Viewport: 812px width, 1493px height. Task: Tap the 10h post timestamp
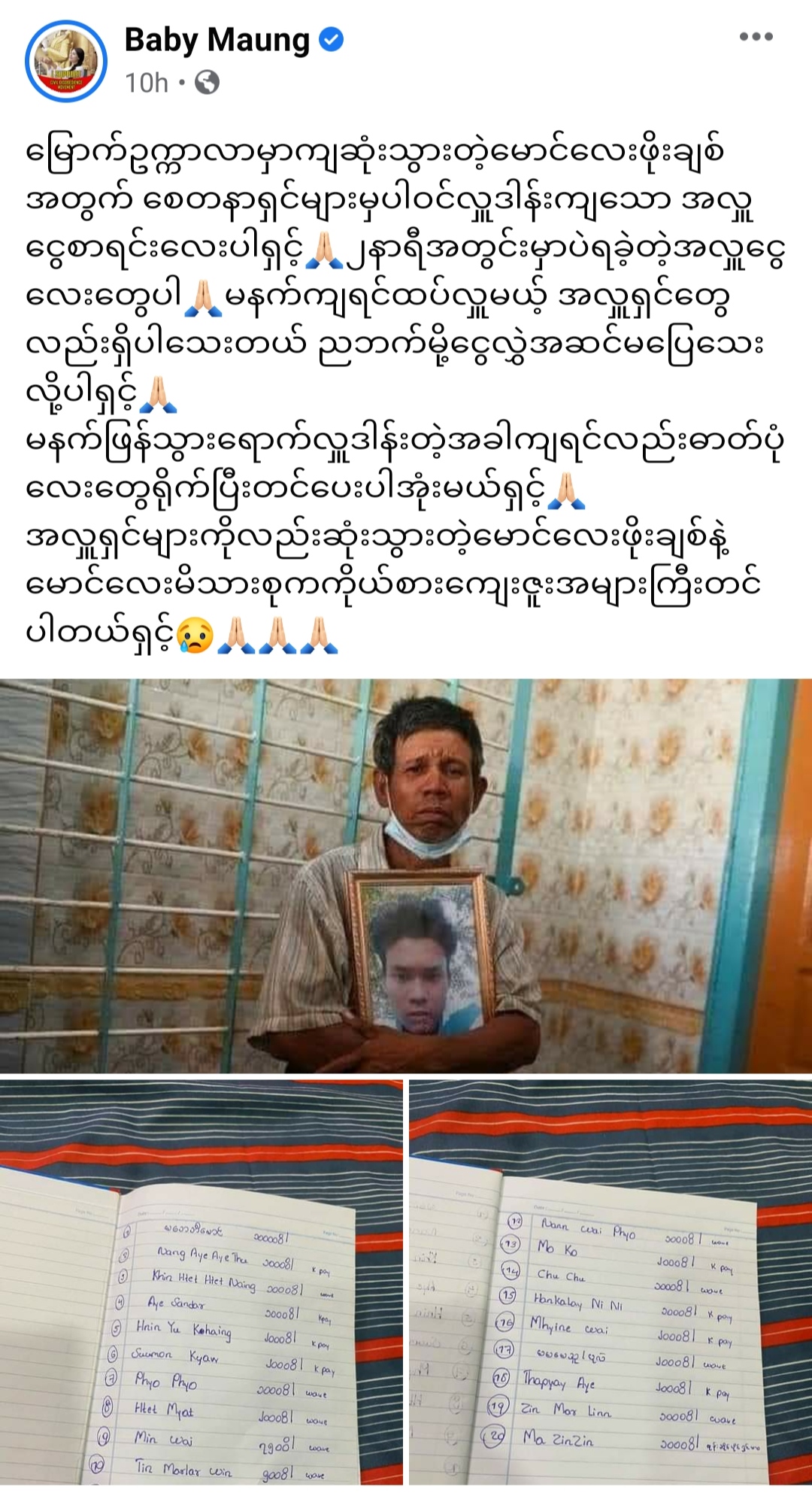click(x=147, y=83)
